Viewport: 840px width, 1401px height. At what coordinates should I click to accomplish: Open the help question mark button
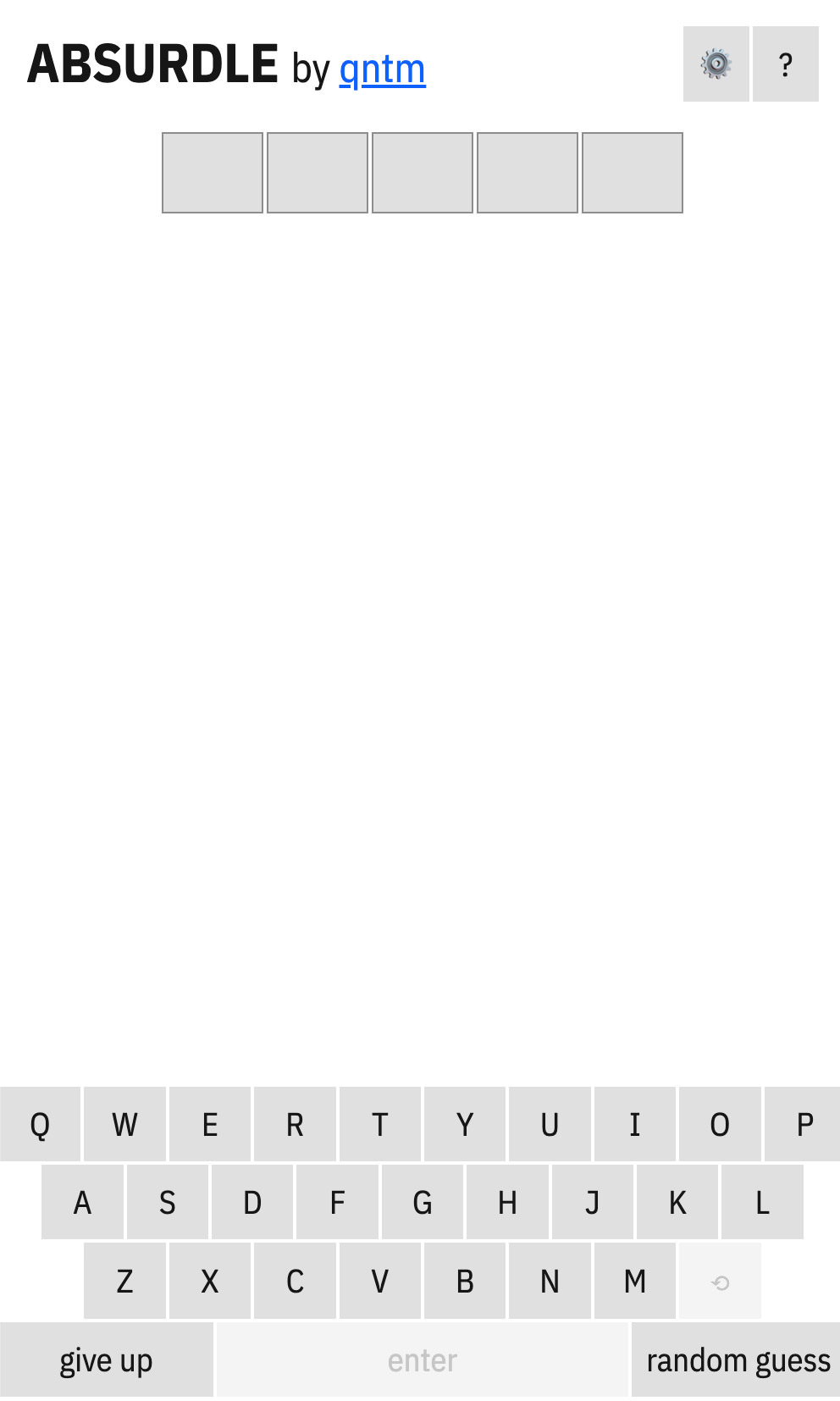[786, 64]
